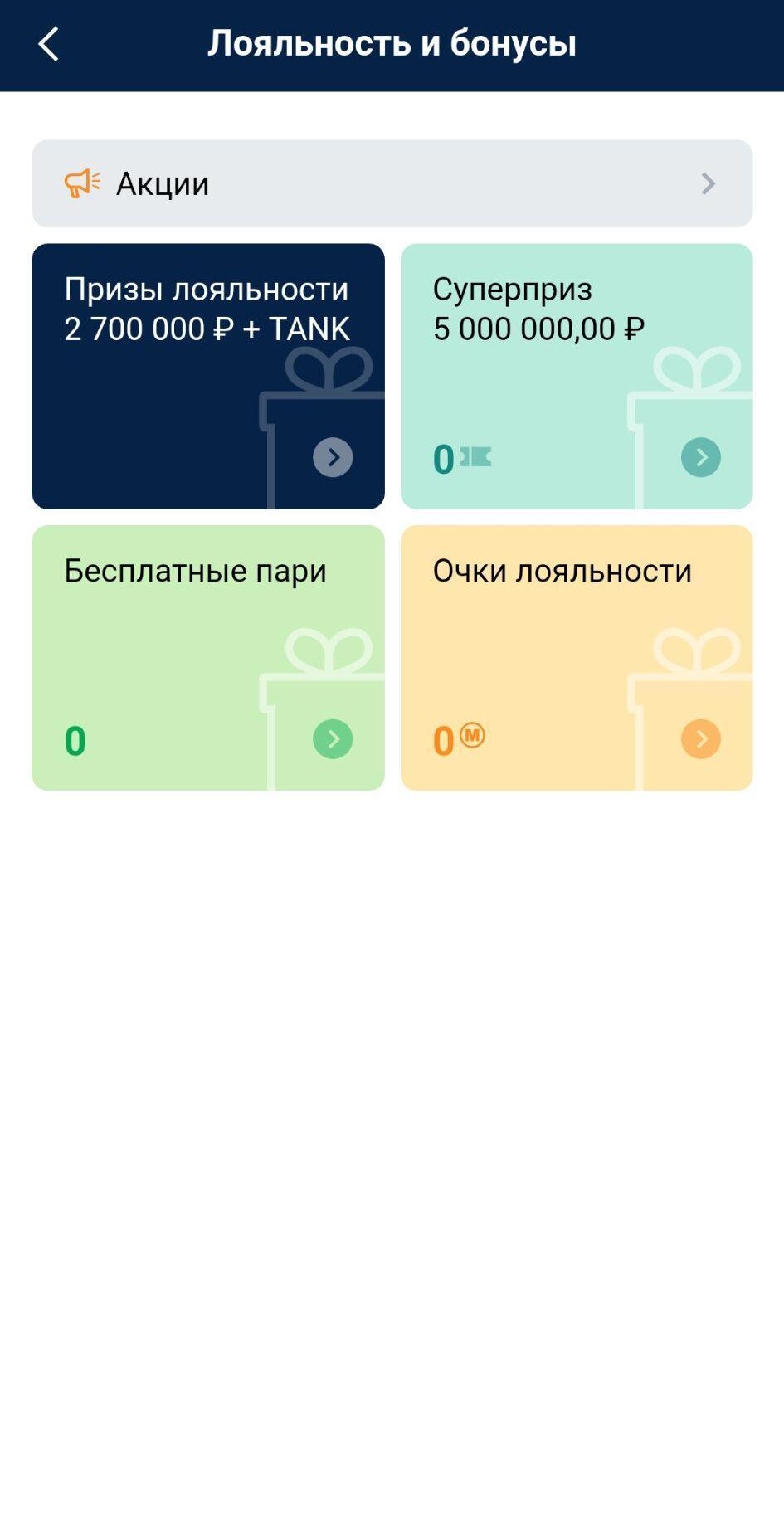
Task: Tap the megaphone icon next to Акции
Action: [81, 183]
